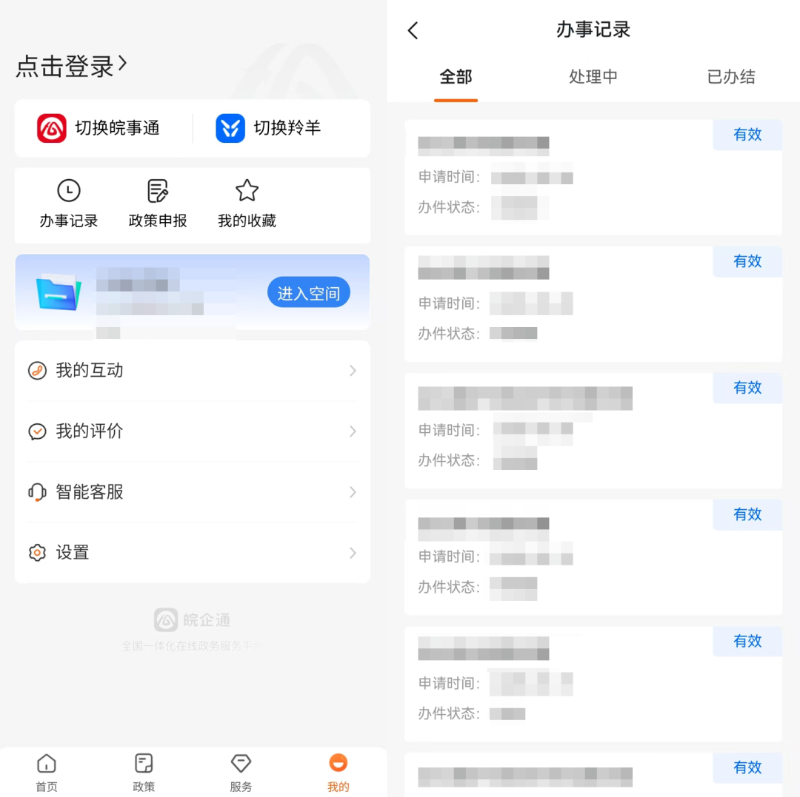Tap 点击登录 to sign in

coord(71,66)
